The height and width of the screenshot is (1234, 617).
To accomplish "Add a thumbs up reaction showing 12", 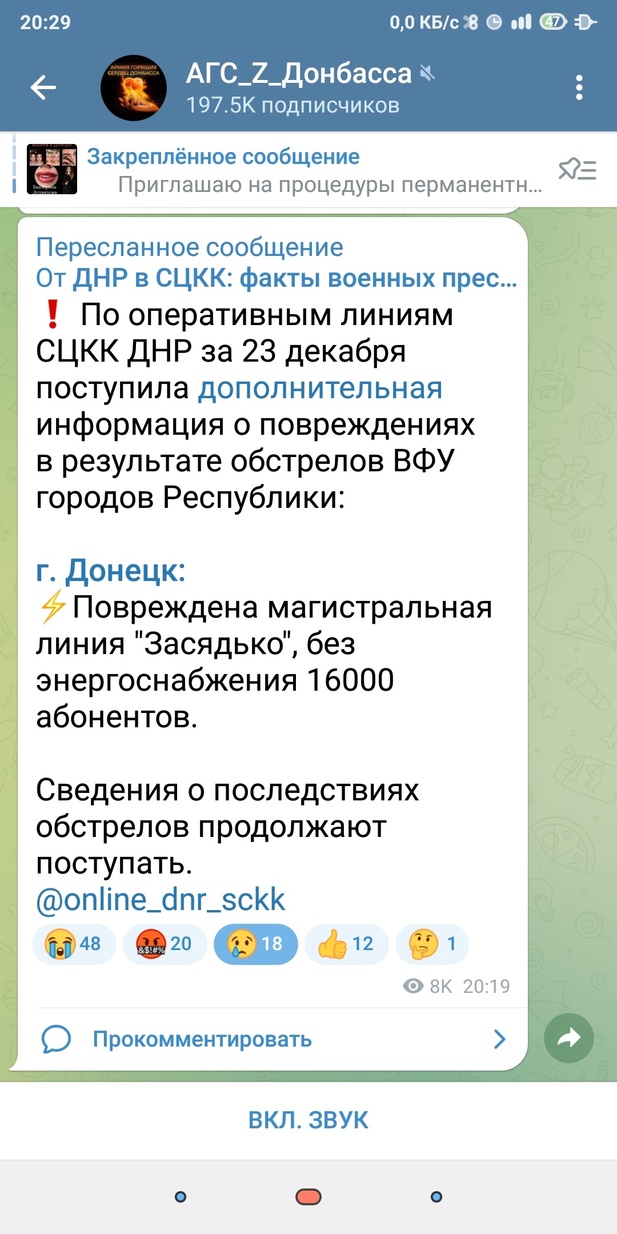I will pos(346,943).
